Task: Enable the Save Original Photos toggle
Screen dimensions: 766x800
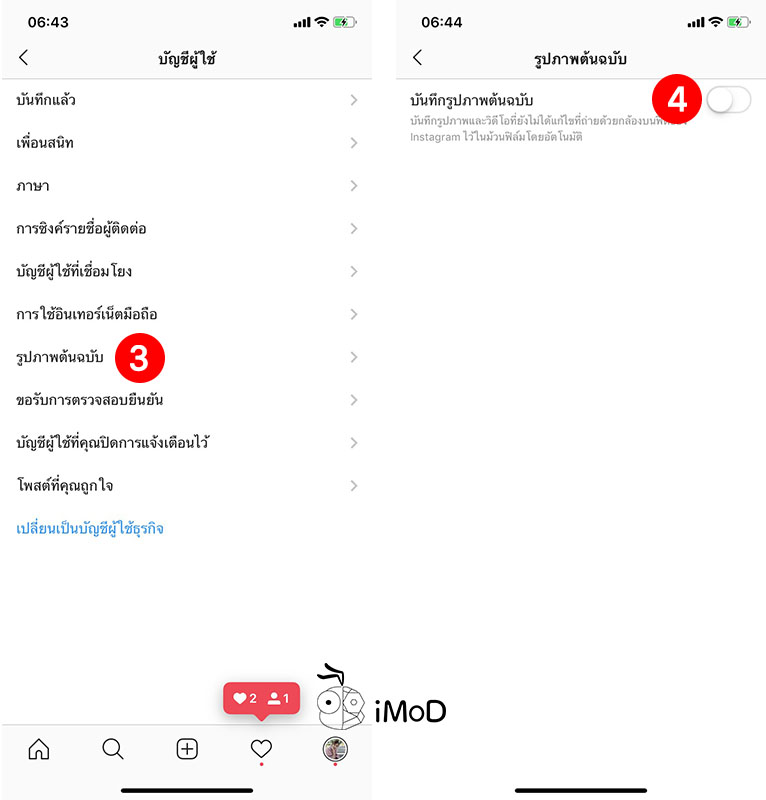Action: point(728,101)
